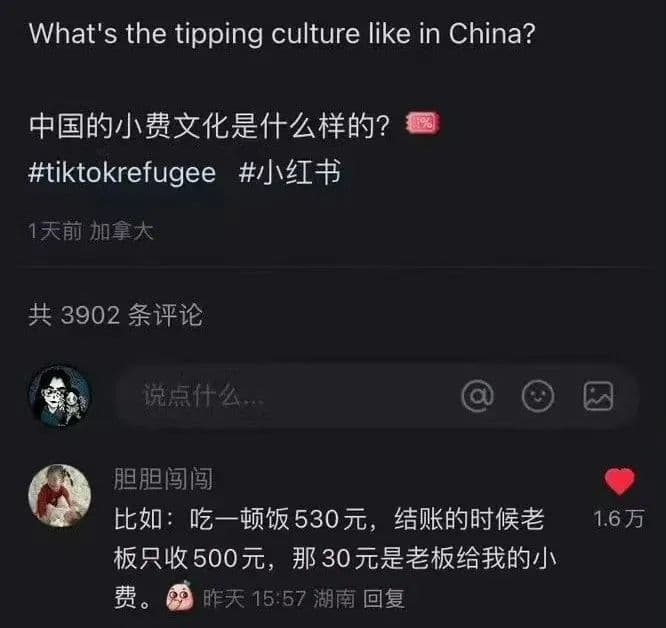
Task: Open the #小红书 hashtag
Action: pyautogui.click(x=291, y=172)
